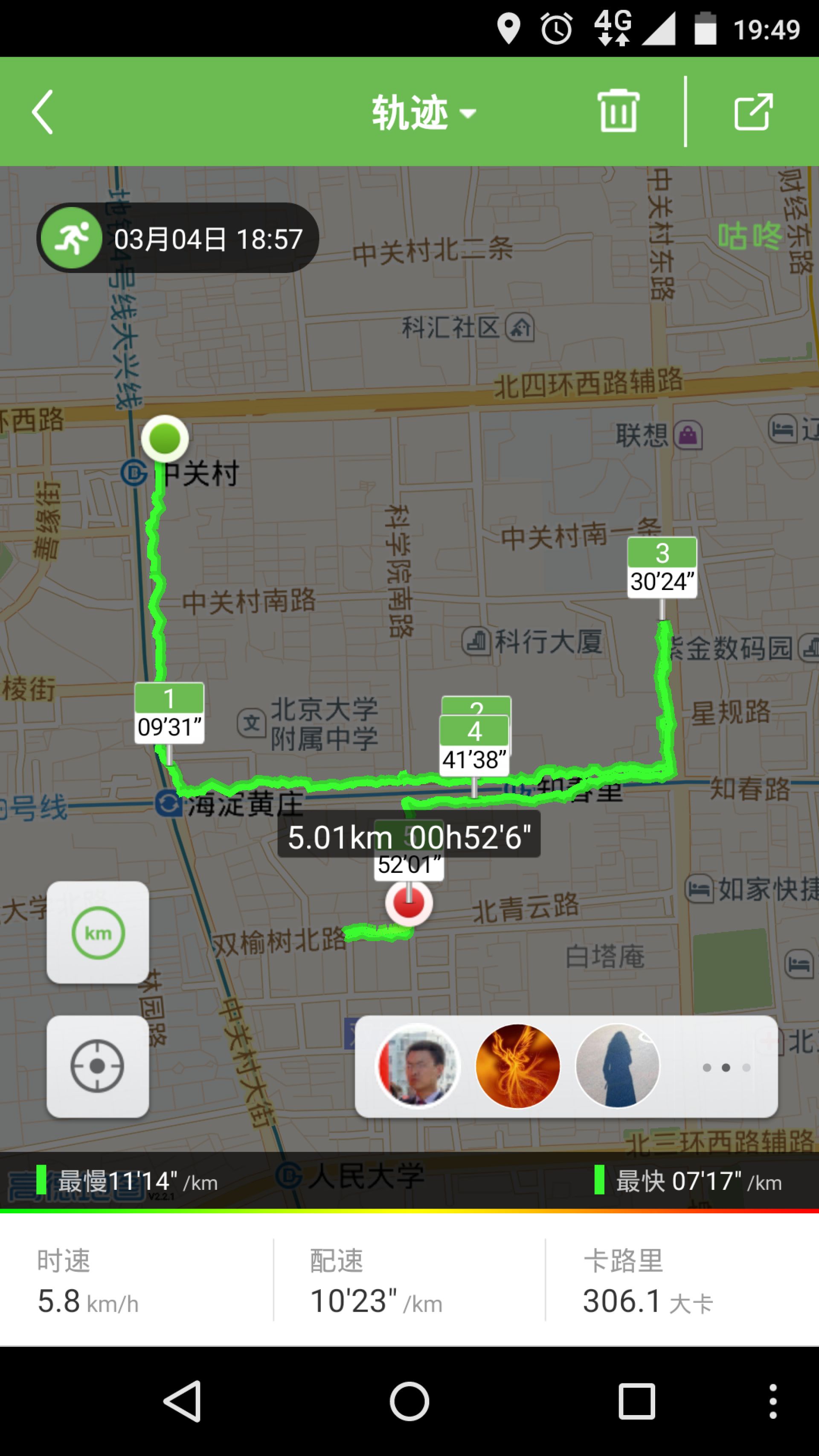
Task: Open the first runner's profile photo
Action: [418, 1066]
